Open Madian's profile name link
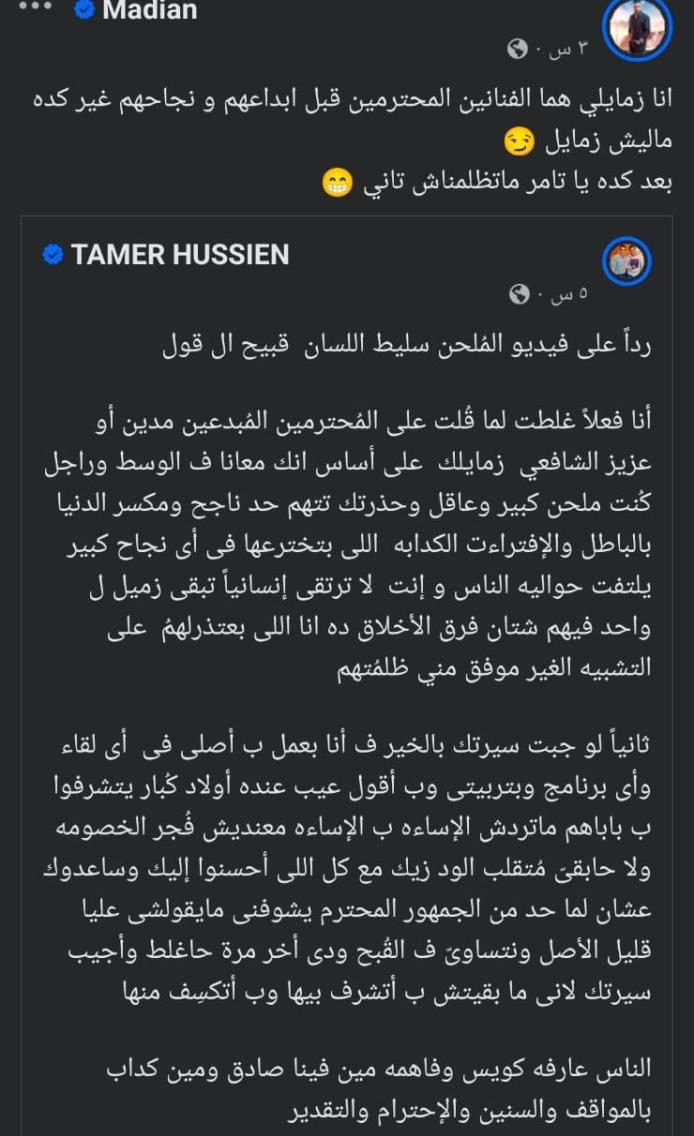Viewport: 694px width, 1136px height. coord(149,10)
